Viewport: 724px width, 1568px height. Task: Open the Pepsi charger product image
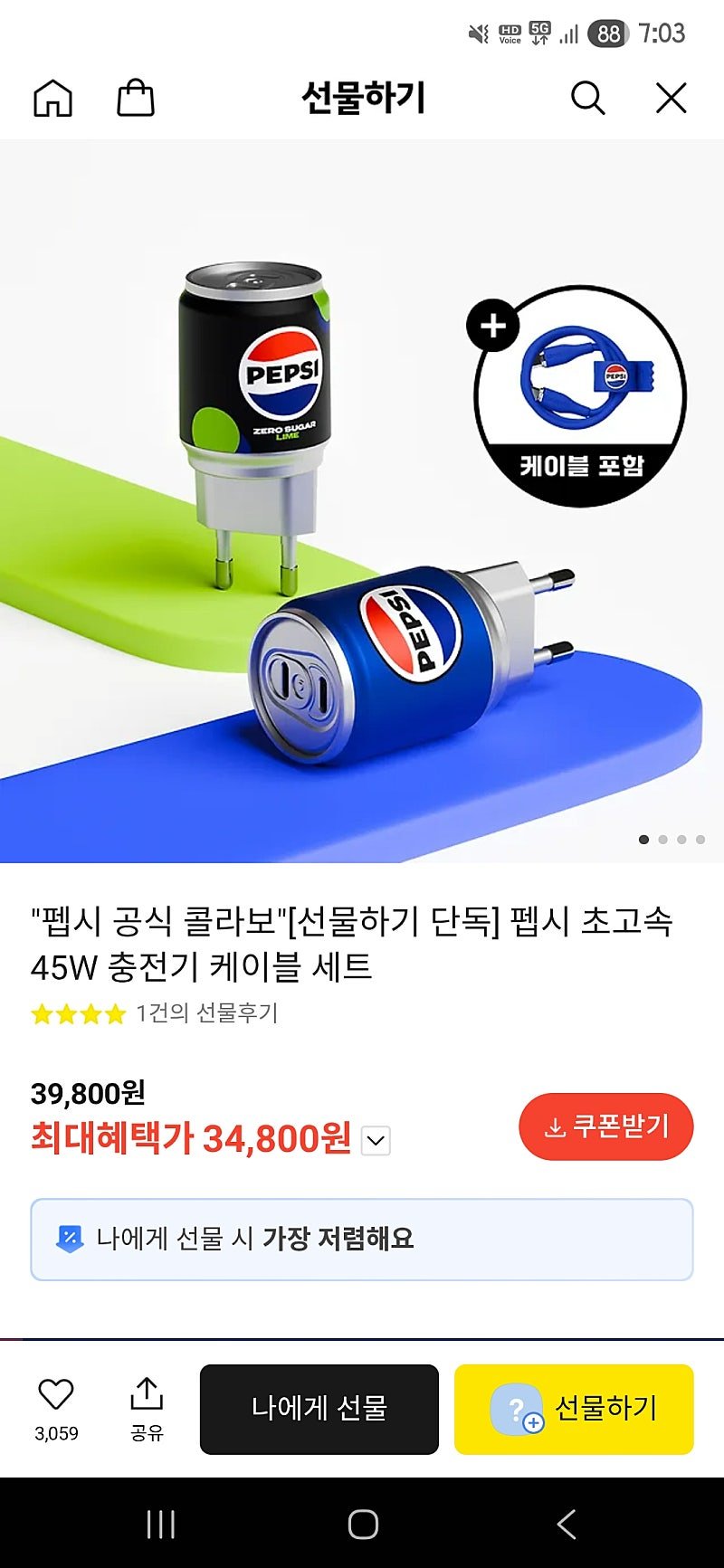(362, 507)
